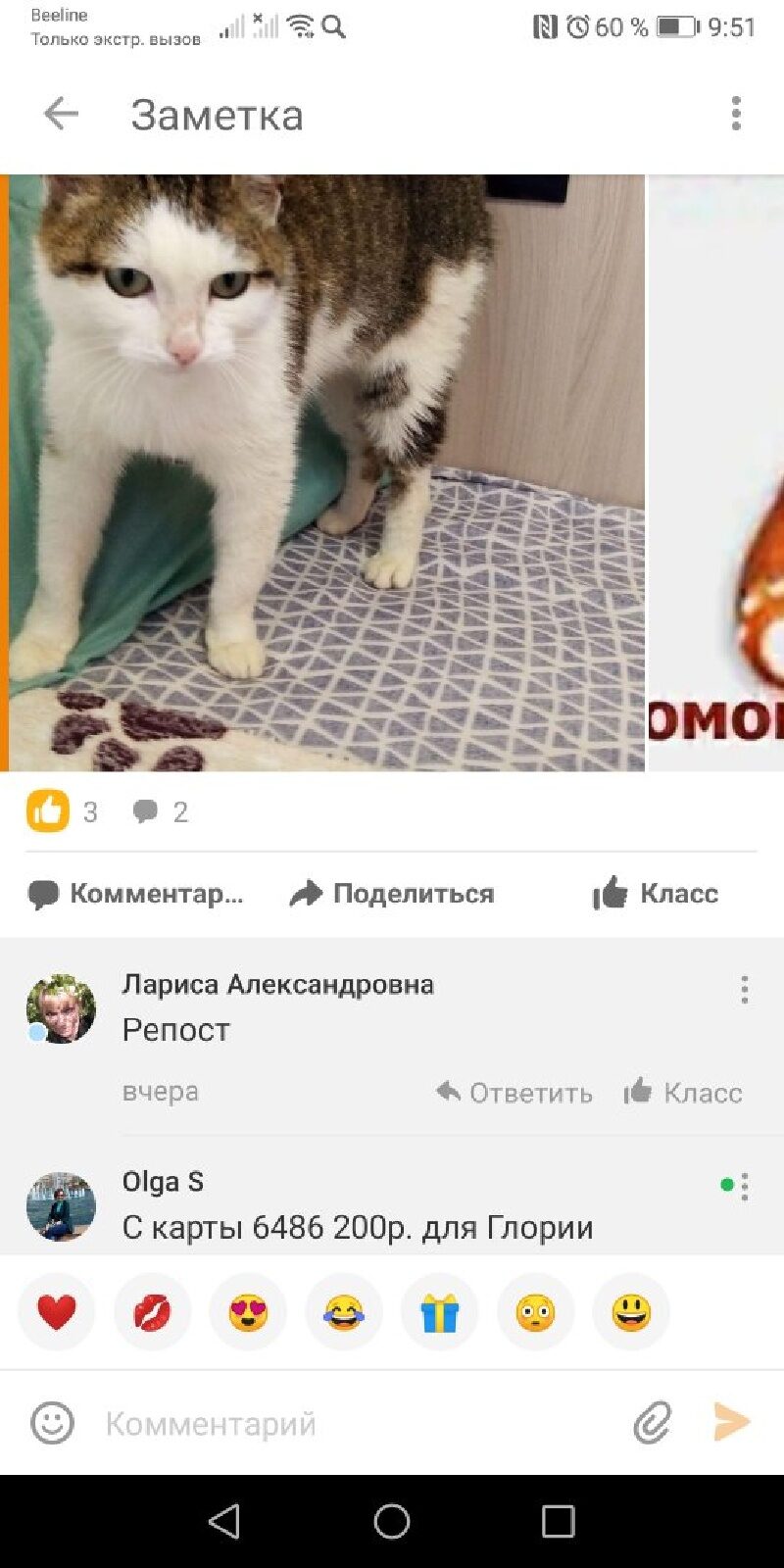
Task: Attach a file with the paperclip
Action: (x=652, y=1423)
